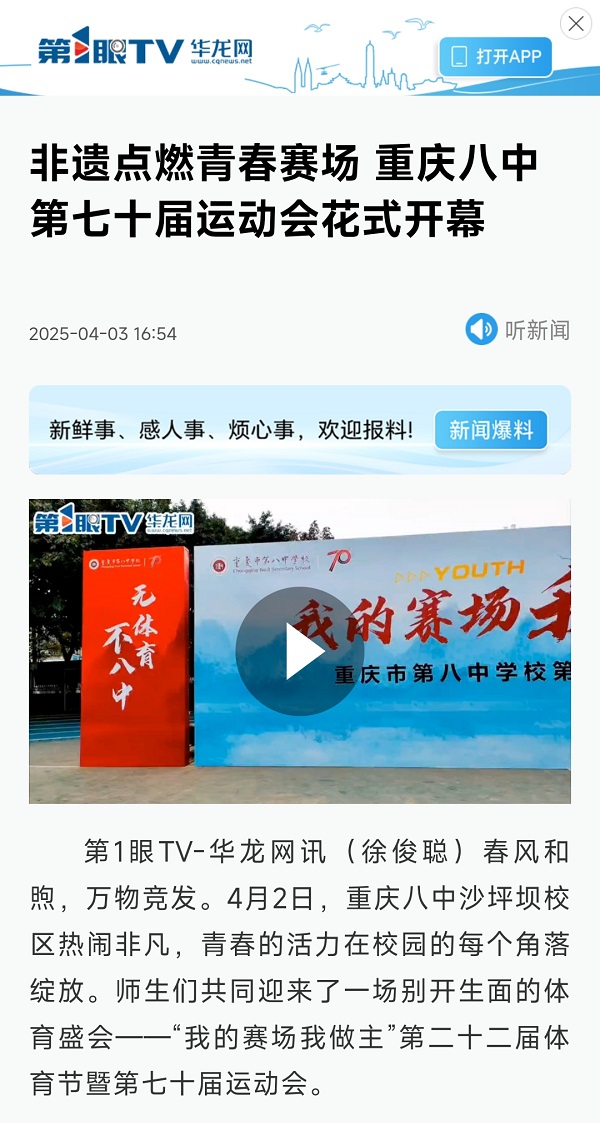Listen to the news with 听新闻
The width and height of the screenshot is (600, 1123).
click(x=517, y=329)
